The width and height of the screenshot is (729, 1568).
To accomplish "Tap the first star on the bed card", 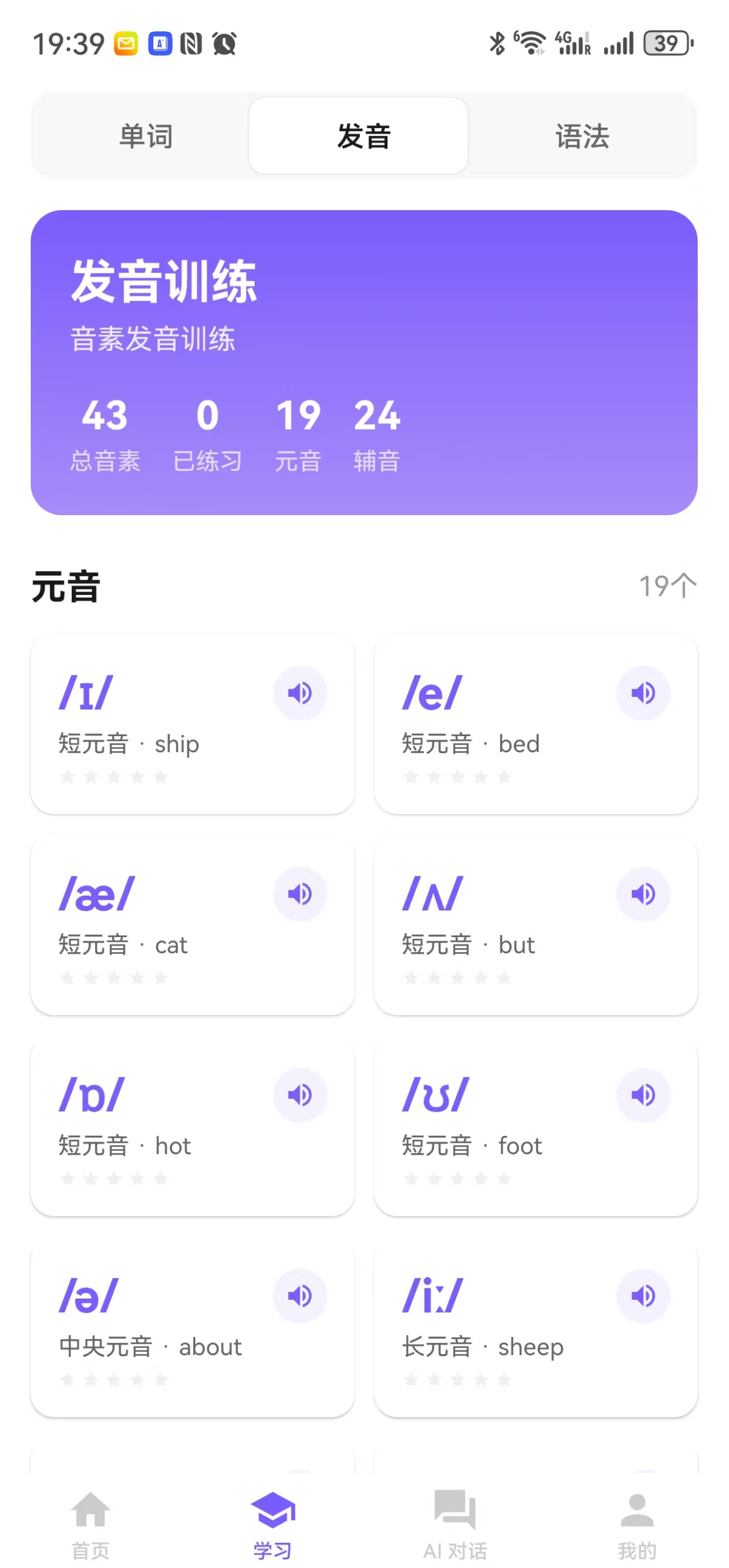I will click(x=412, y=777).
